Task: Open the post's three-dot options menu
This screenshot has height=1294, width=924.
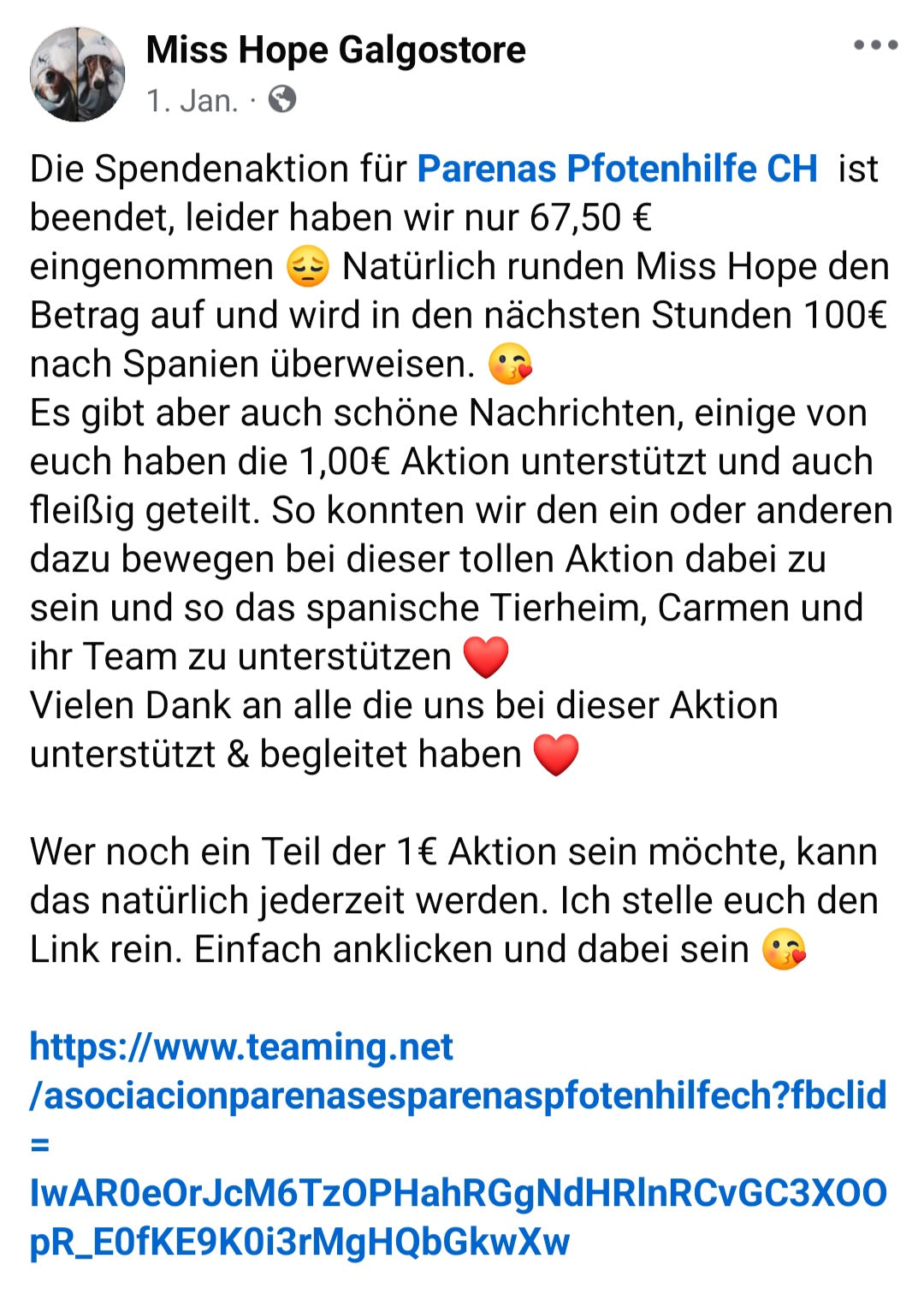Action: click(x=875, y=45)
